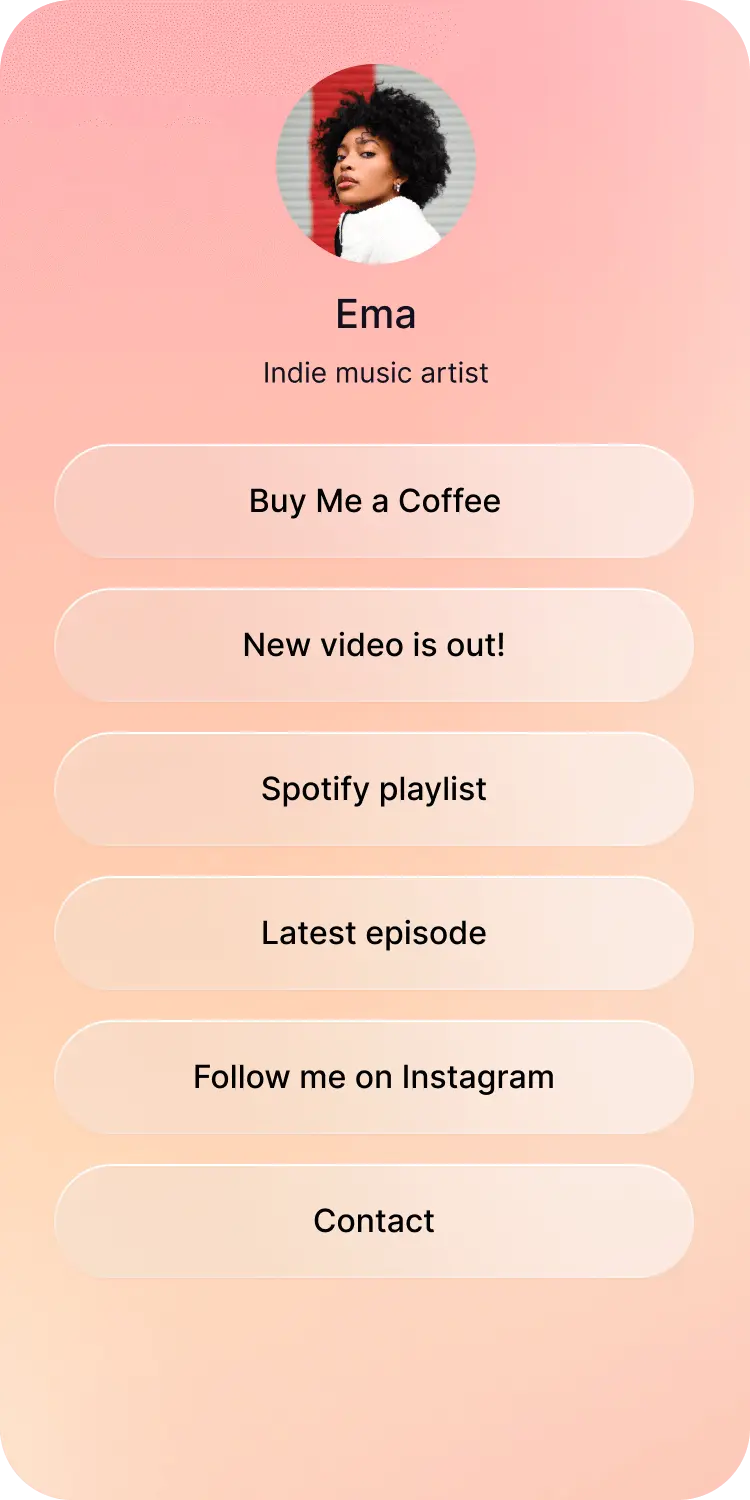Open the New video is out! link

(x=374, y=645)
